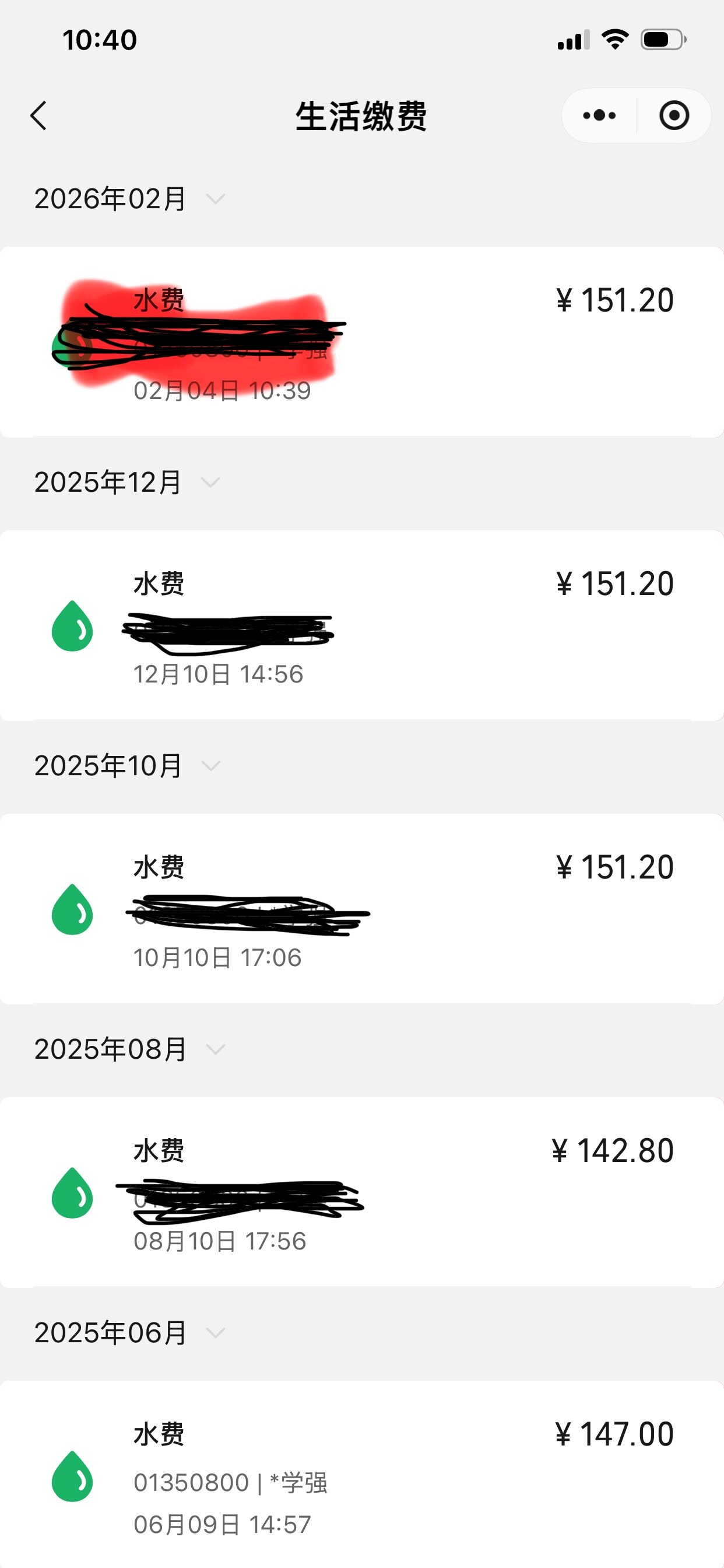Go back from the 生活缴费 page

coord(38,116)
